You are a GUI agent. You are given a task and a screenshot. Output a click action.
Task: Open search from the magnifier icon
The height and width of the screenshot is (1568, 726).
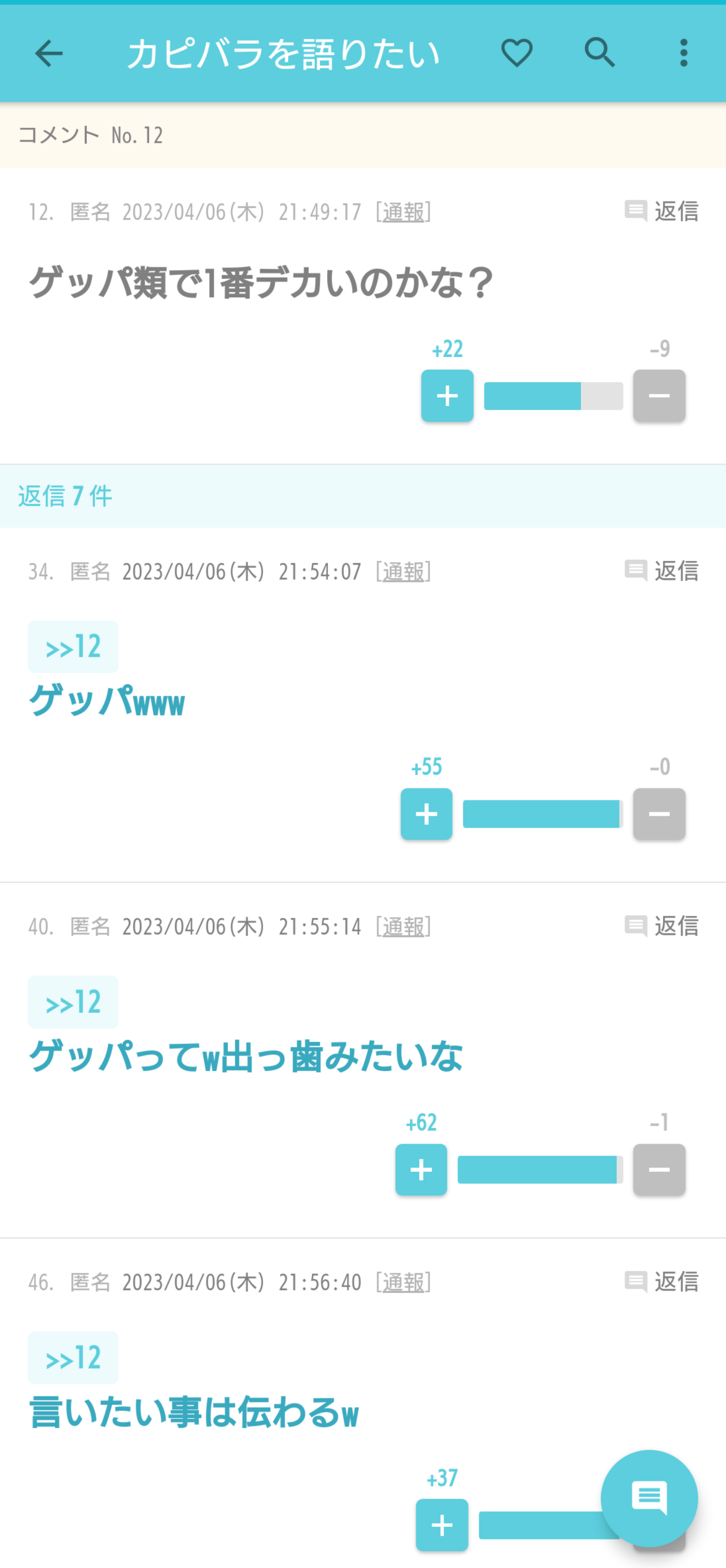pos(600,53)
